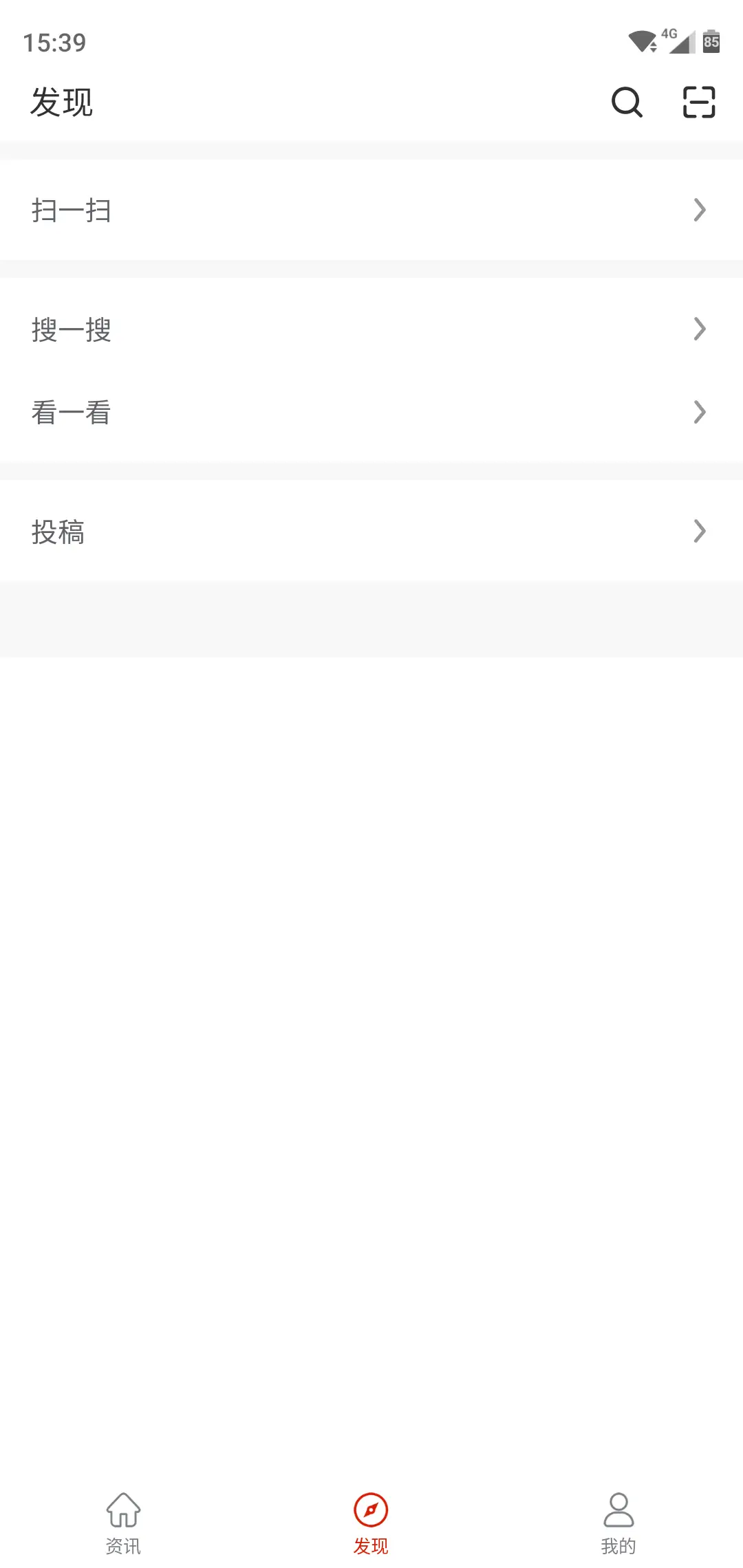Open the 看一看 row
Image resolution: width=743 pixels, height=1568 pixels.
(371, 412)
